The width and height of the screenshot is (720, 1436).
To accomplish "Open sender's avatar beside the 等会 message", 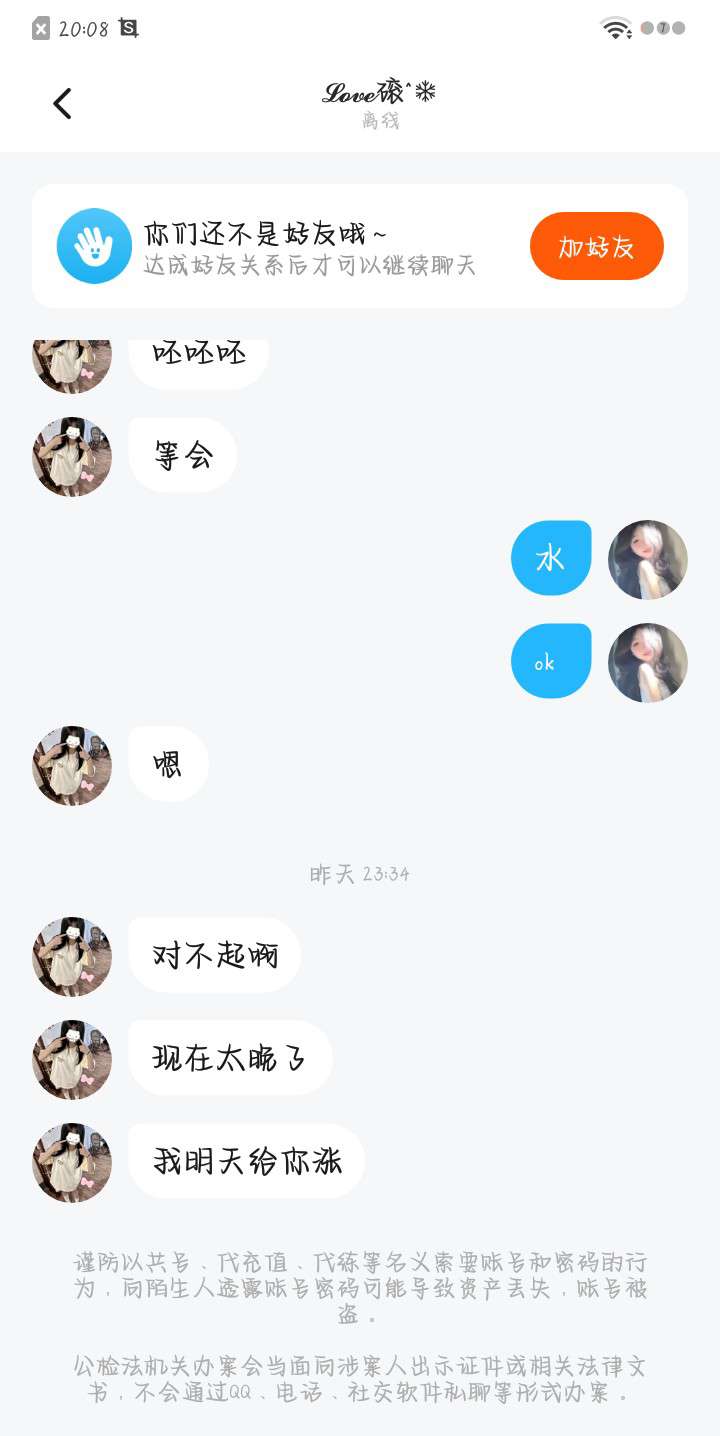I will 72,457.
